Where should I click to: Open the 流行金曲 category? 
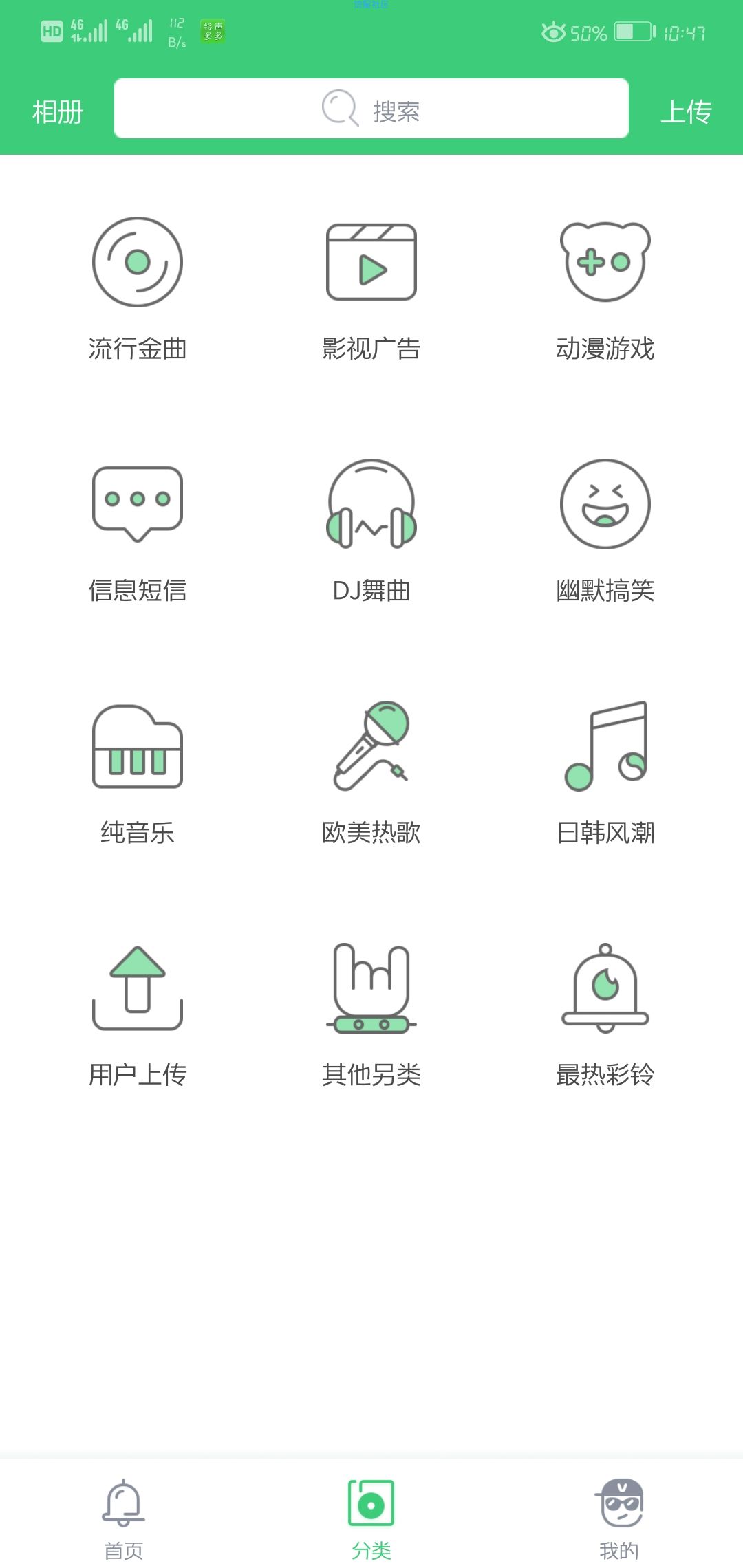pyautogui.click(x=138, y=290)
